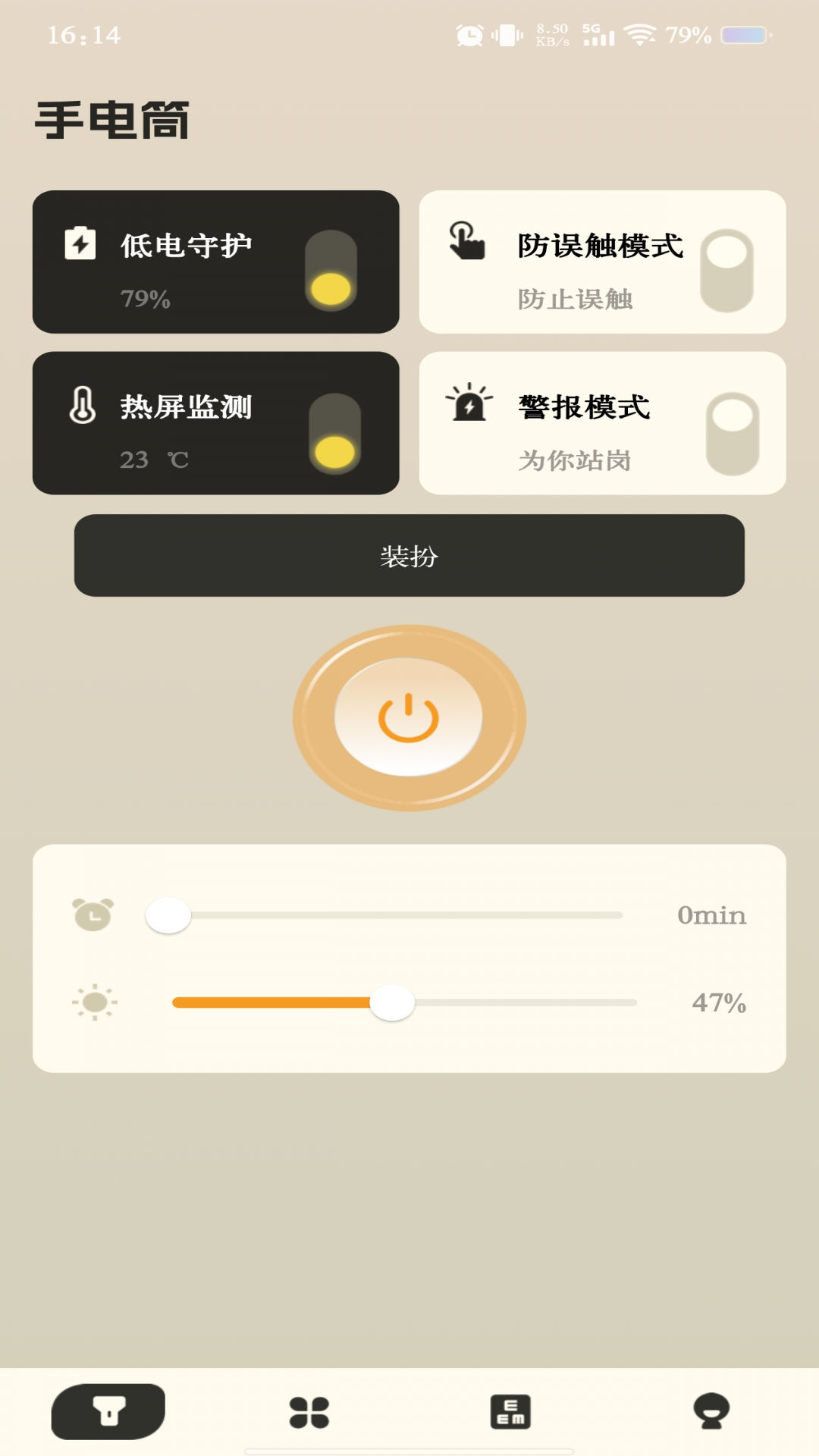Switch to the four-leaf grid tab

(x=309, y=1412)
